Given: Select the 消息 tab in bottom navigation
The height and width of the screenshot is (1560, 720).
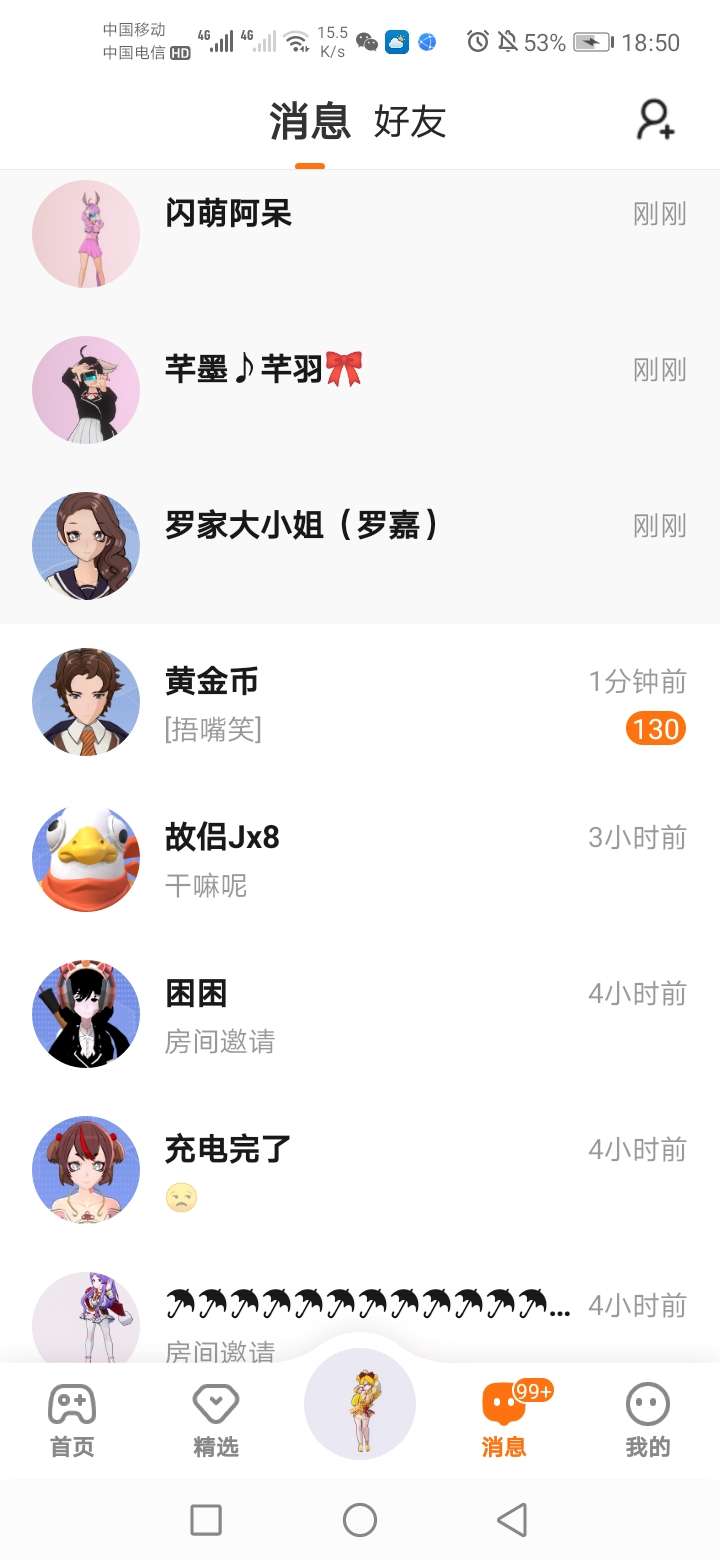Looking at the screenshot, I should tap(504, 1420).
